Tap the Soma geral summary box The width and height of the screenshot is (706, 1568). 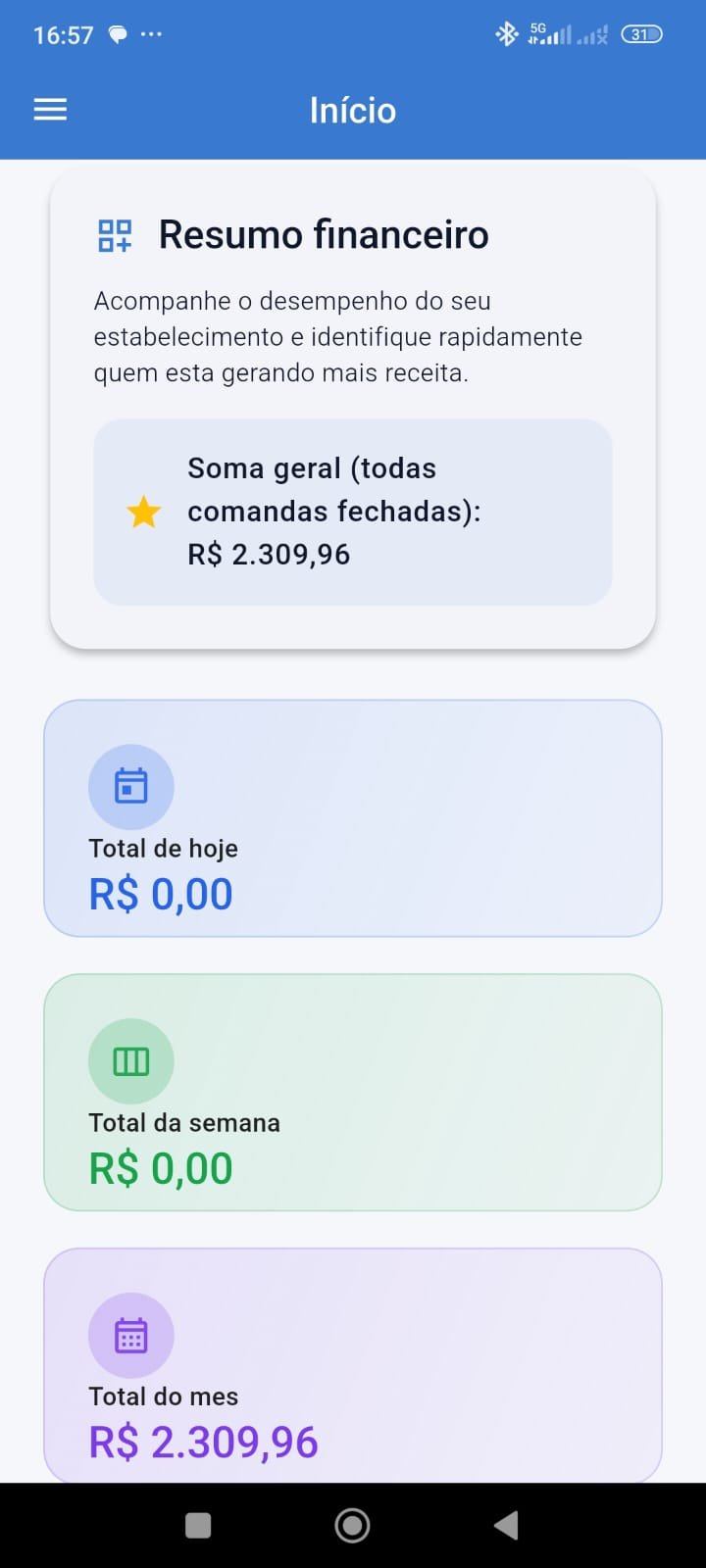coord(352,512)
